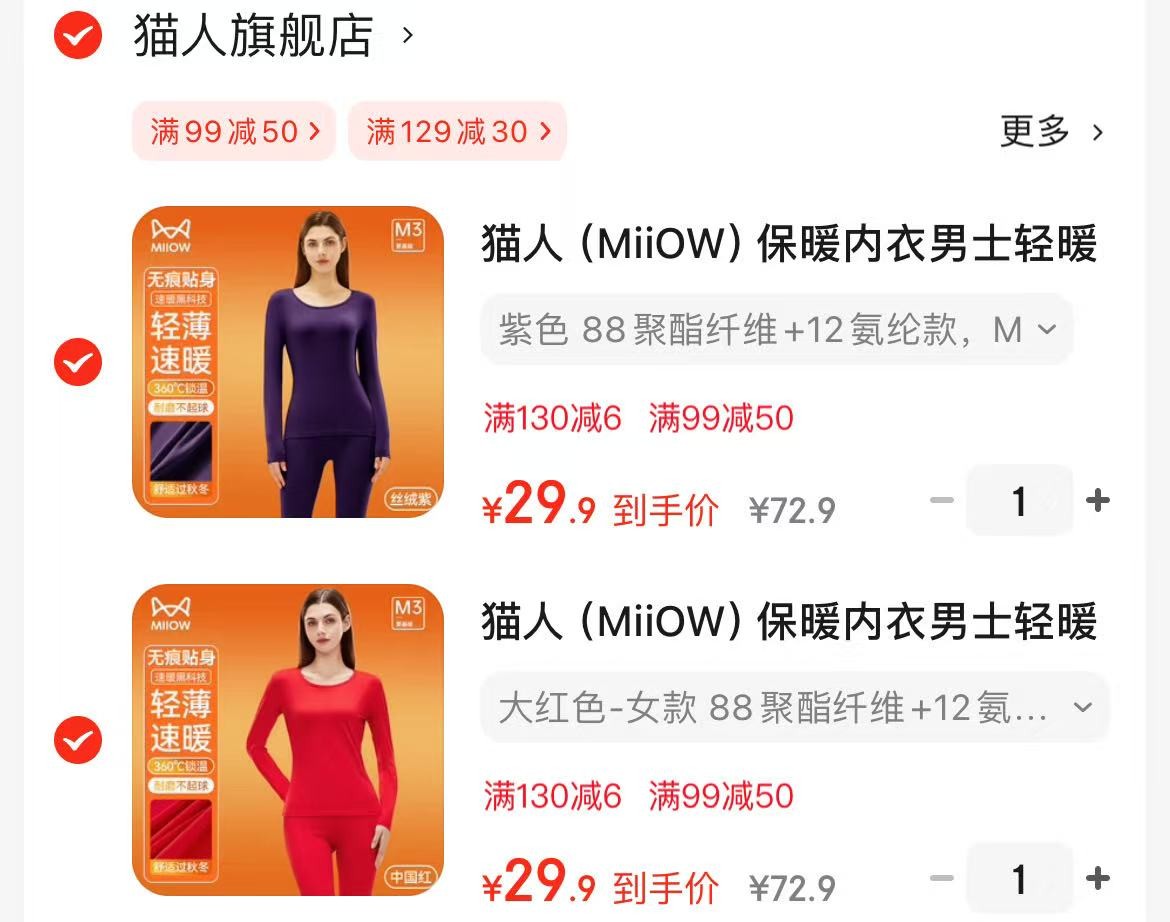Screen dimensions: 1170x922
Task: Increase the red item's quantity
Action: [1098, 879]
